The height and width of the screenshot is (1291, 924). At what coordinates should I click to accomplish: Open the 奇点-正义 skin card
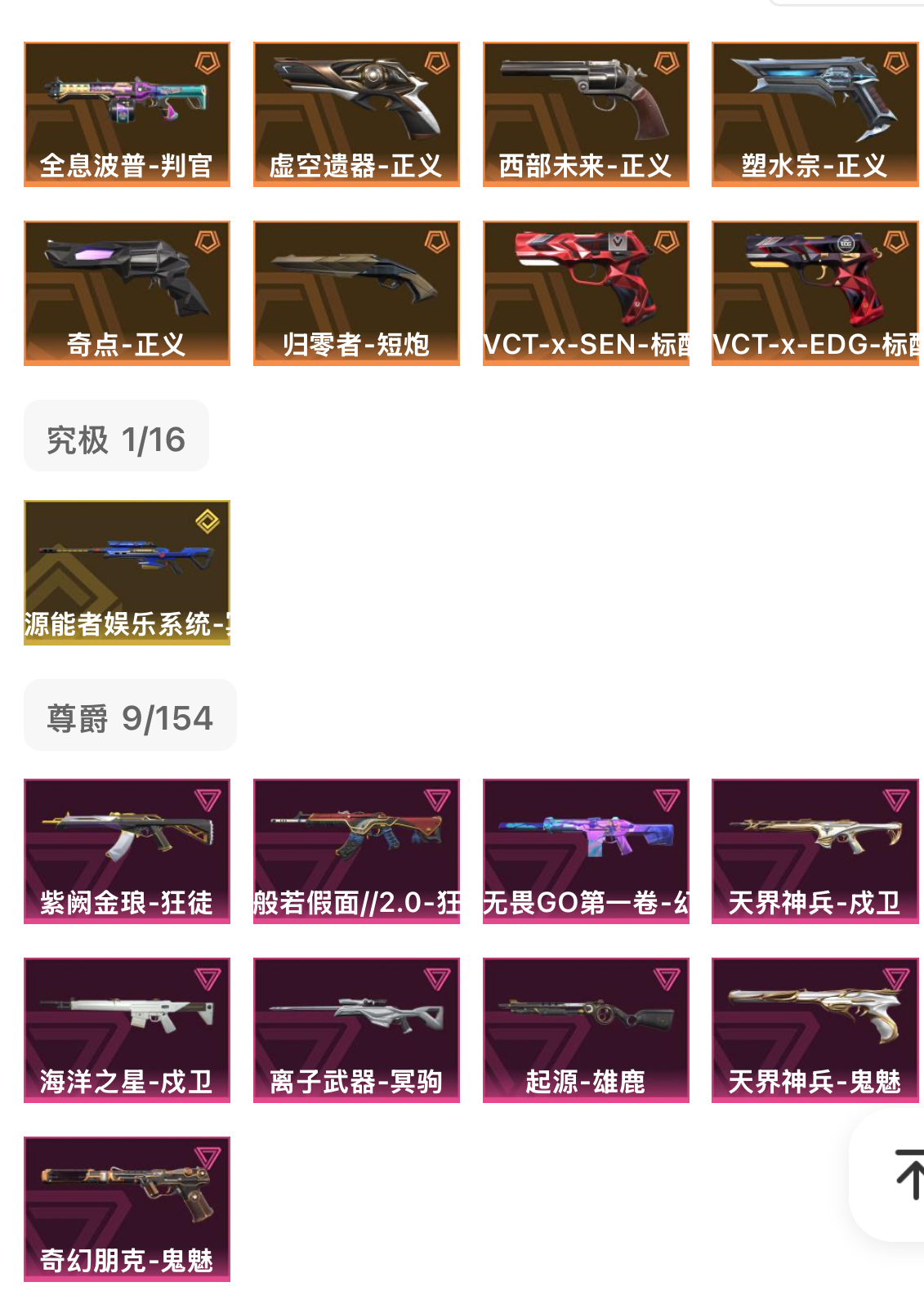click(x=127, y=293)
